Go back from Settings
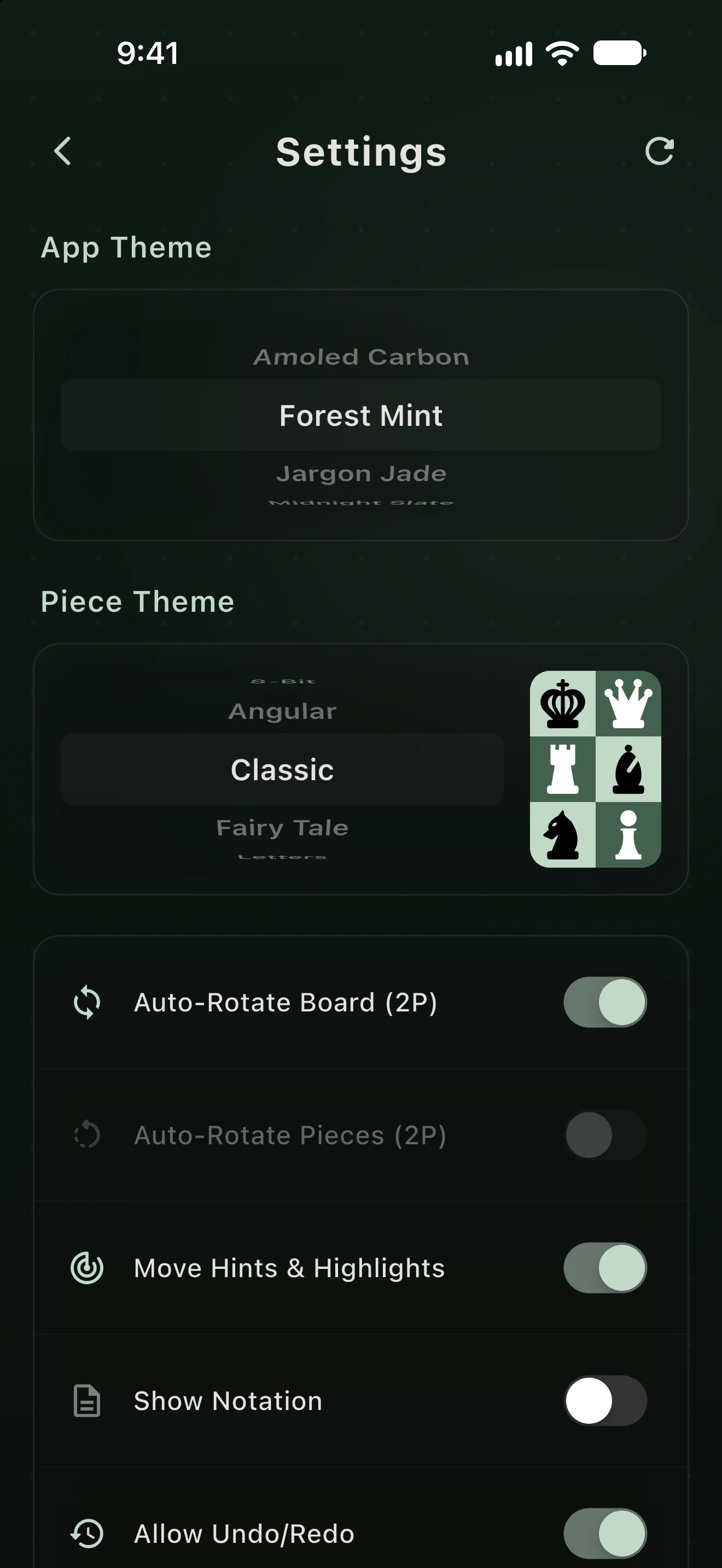Viewport: 722px width, 1568px height. 63,151
